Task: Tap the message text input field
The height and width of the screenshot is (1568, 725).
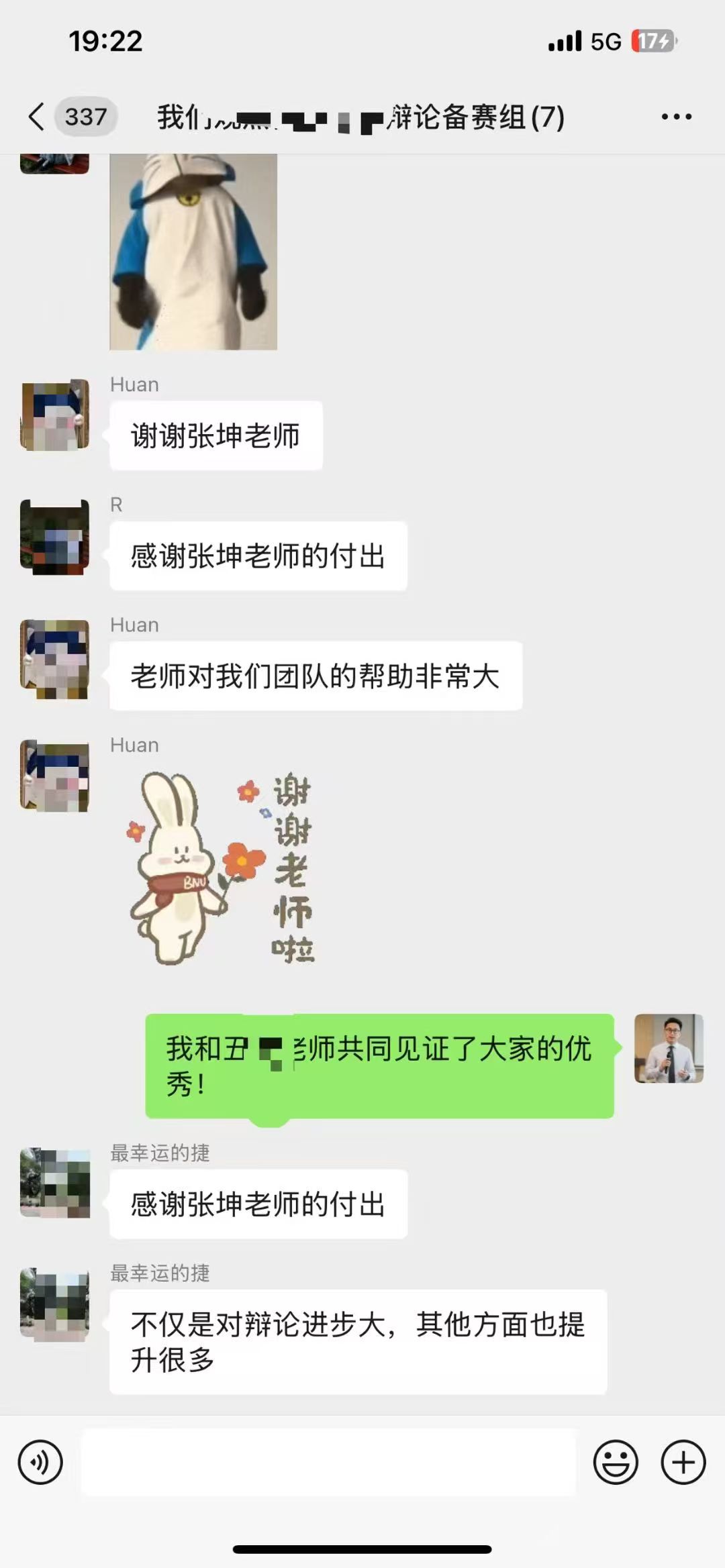Action: pyautogui.click(x=329, y=1462)
